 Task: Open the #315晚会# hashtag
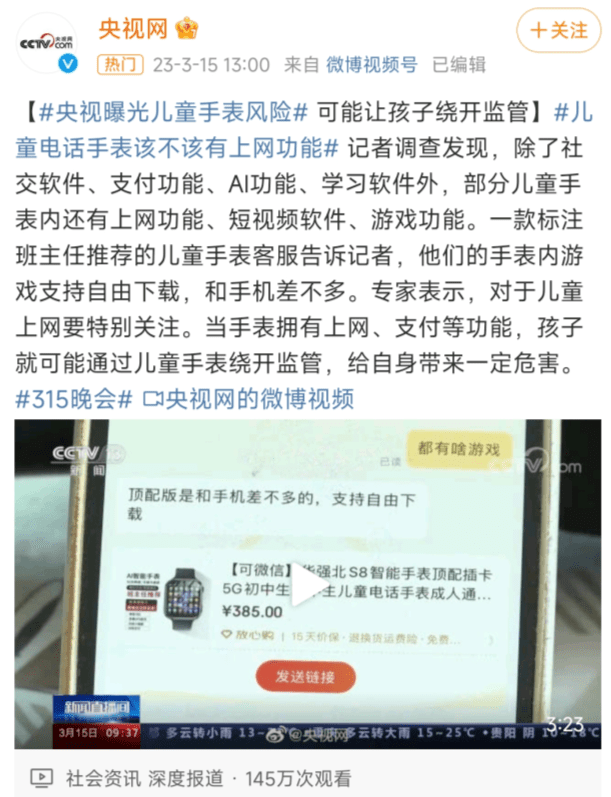click(x=75, y=399)
